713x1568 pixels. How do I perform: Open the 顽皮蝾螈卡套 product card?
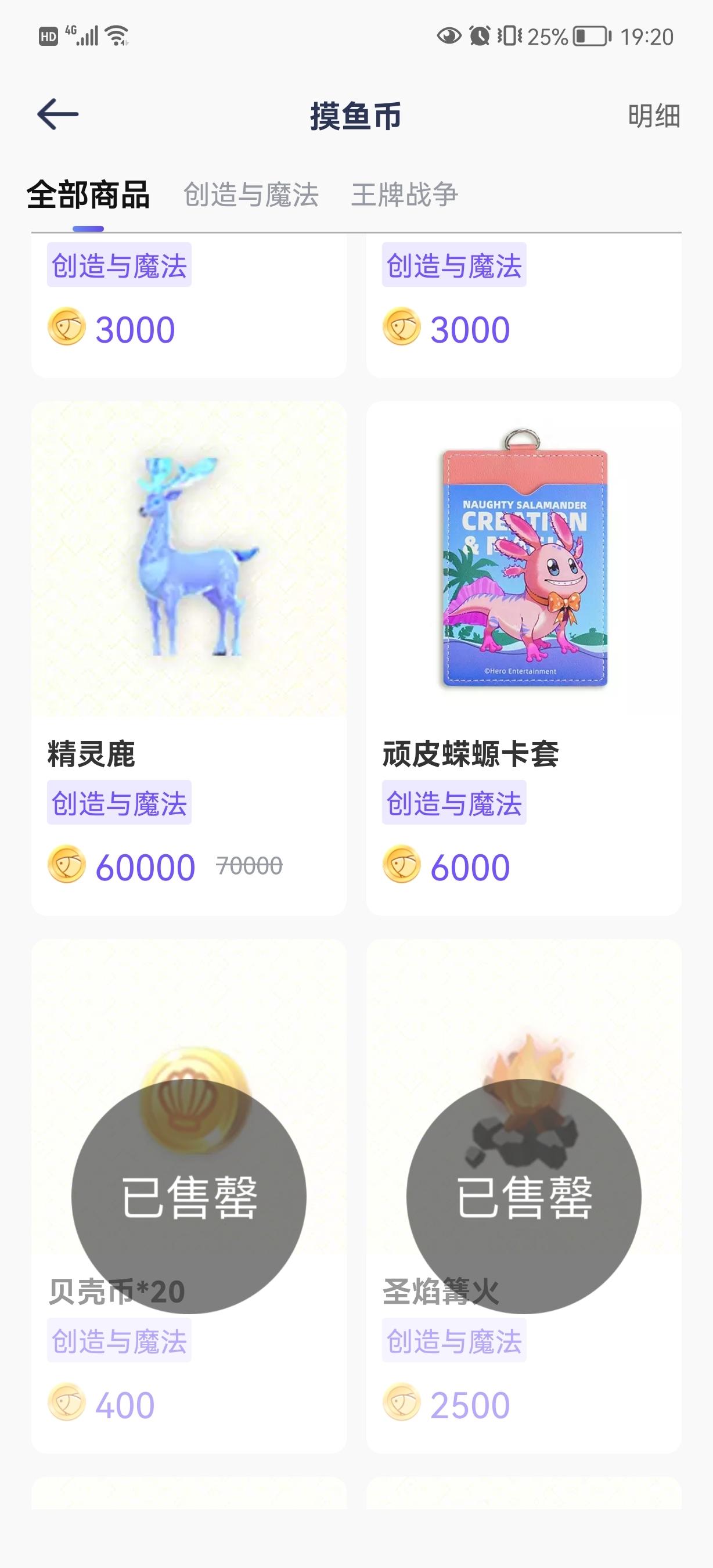pos(524,658)
